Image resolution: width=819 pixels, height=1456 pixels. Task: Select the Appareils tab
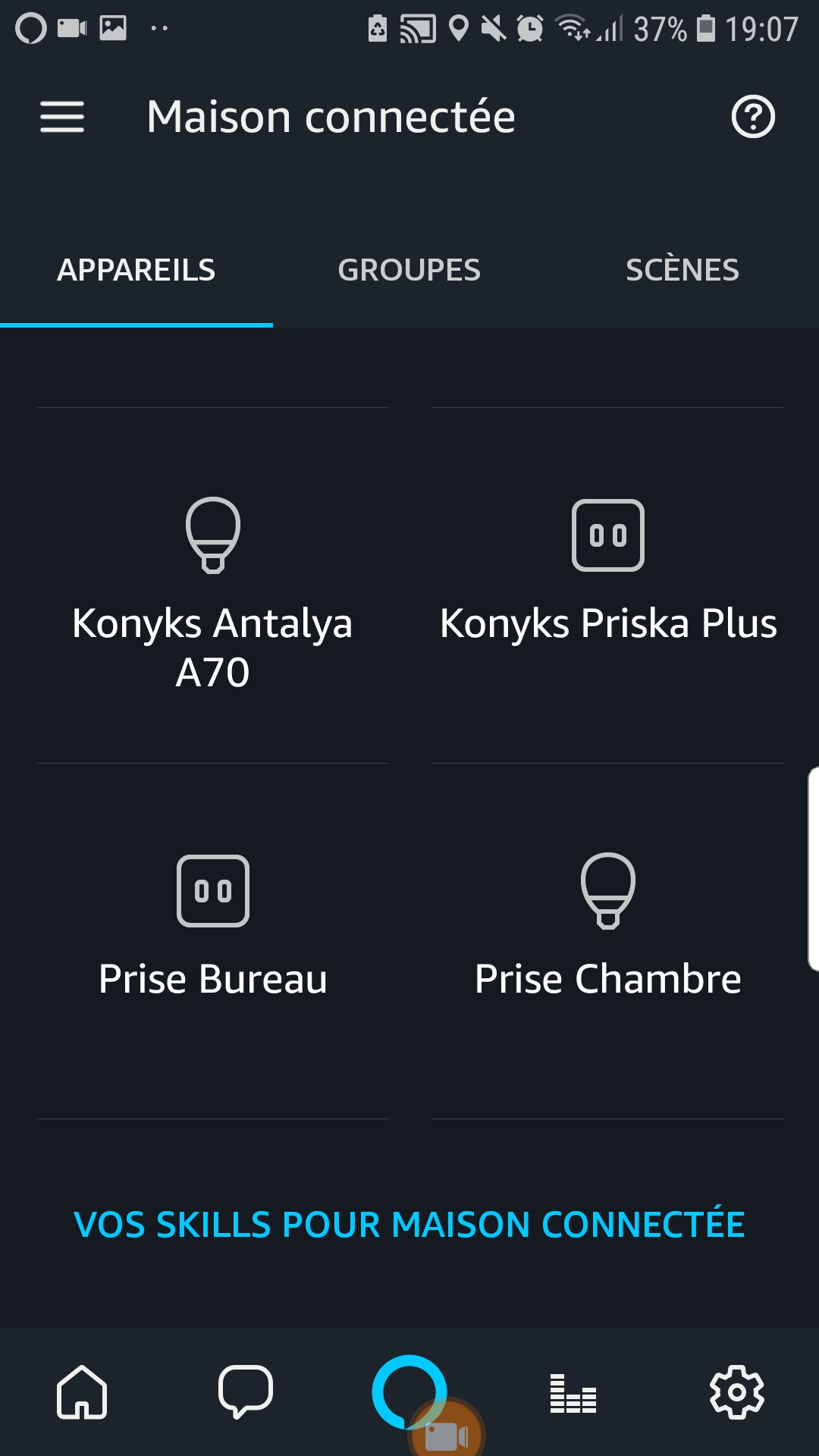point(136,270)
